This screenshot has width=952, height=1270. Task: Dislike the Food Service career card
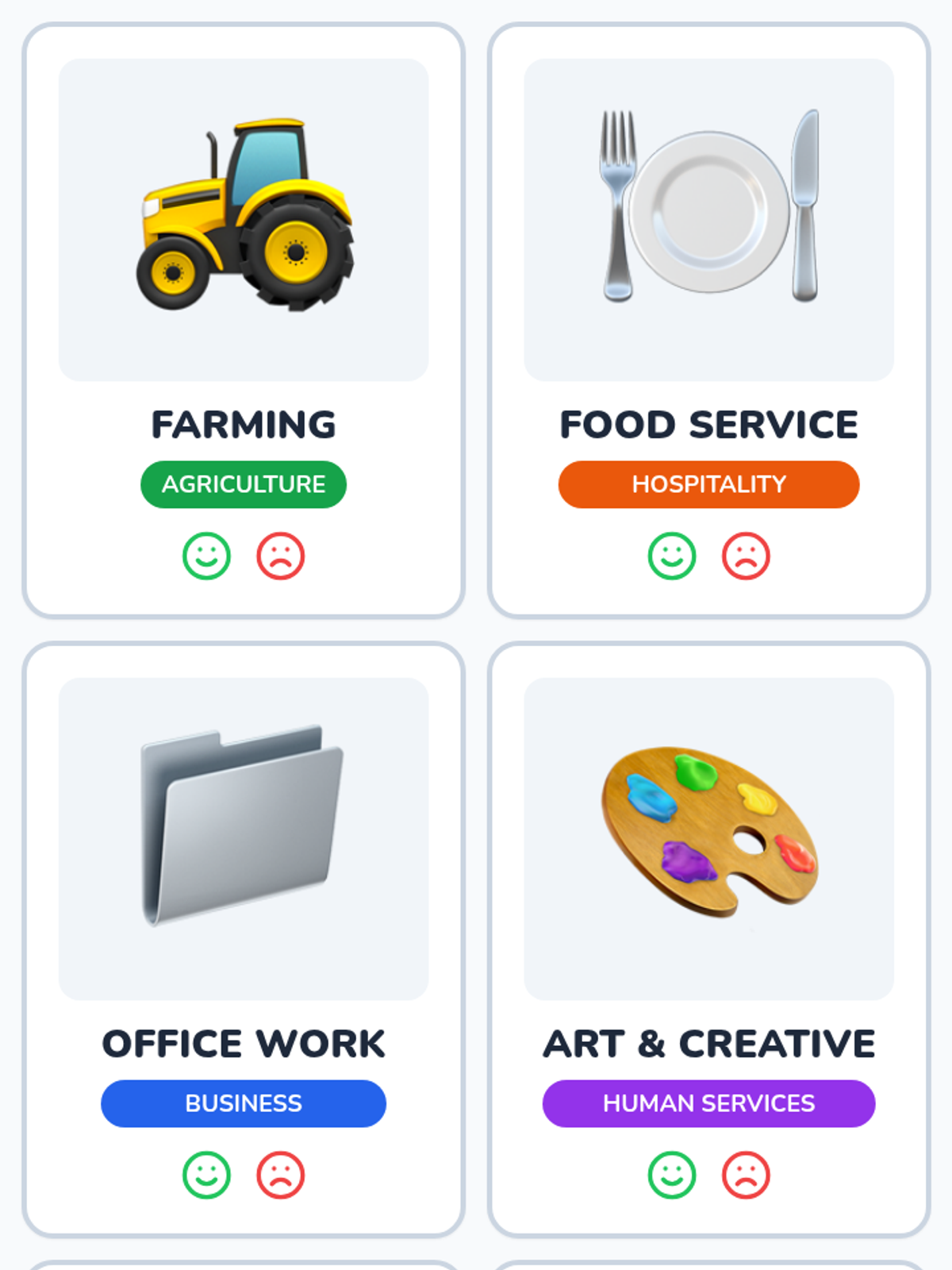(x=746, y=556)
